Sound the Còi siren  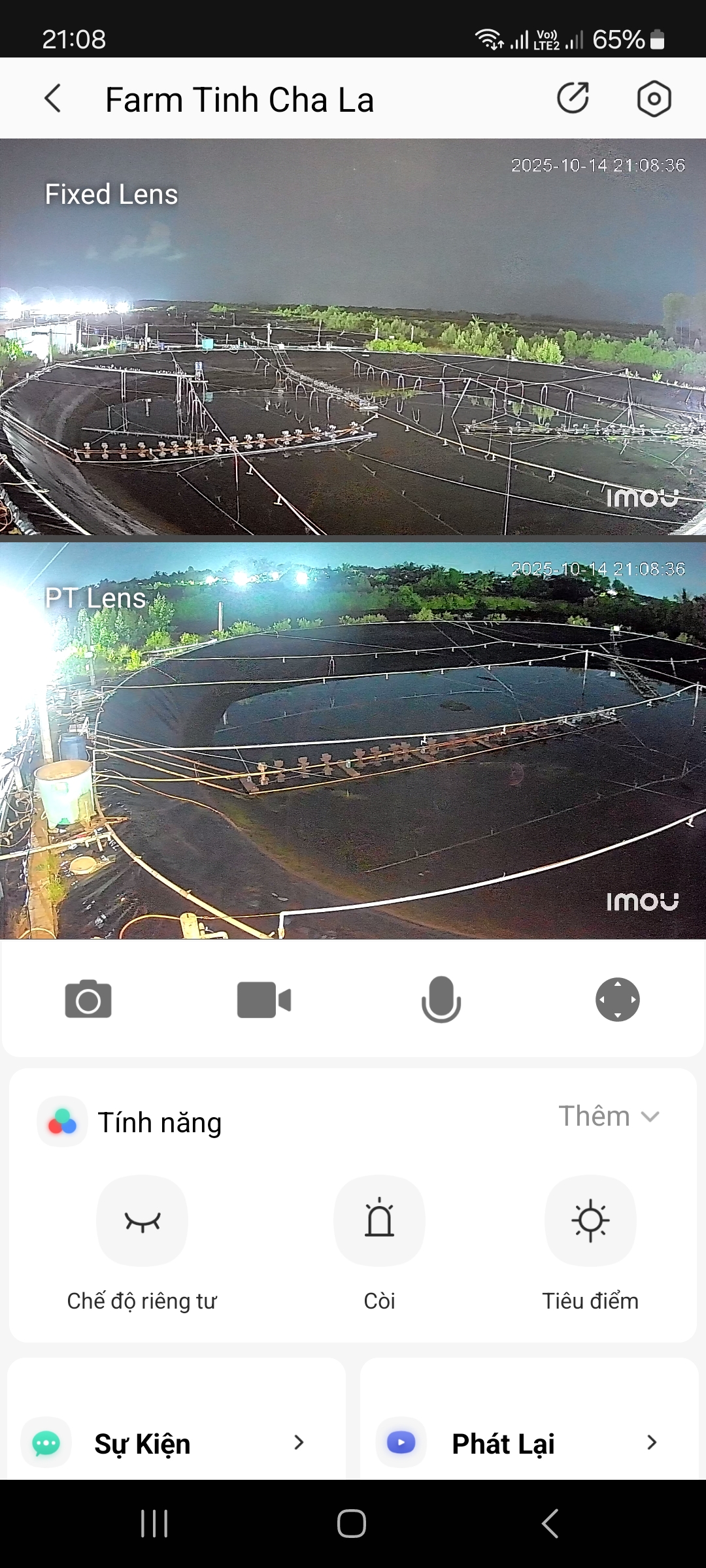[x=379, y=1221]
